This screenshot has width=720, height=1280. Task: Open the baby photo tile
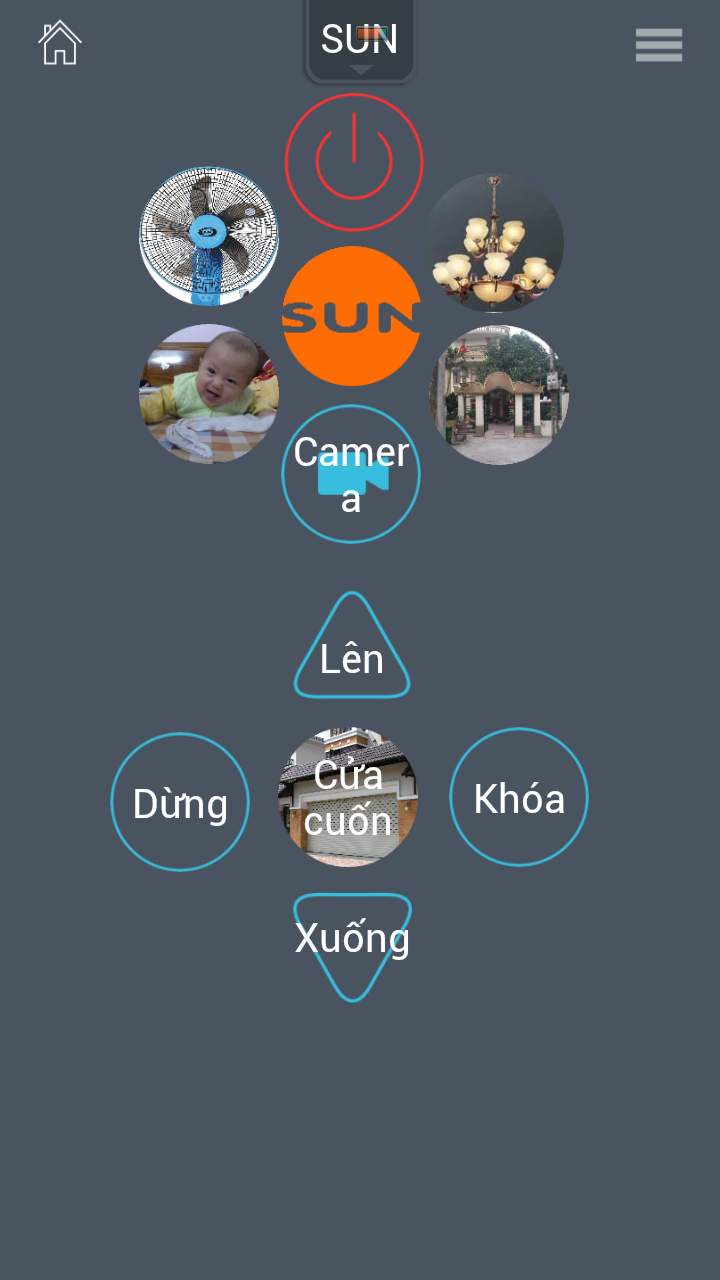pos(209,394)
